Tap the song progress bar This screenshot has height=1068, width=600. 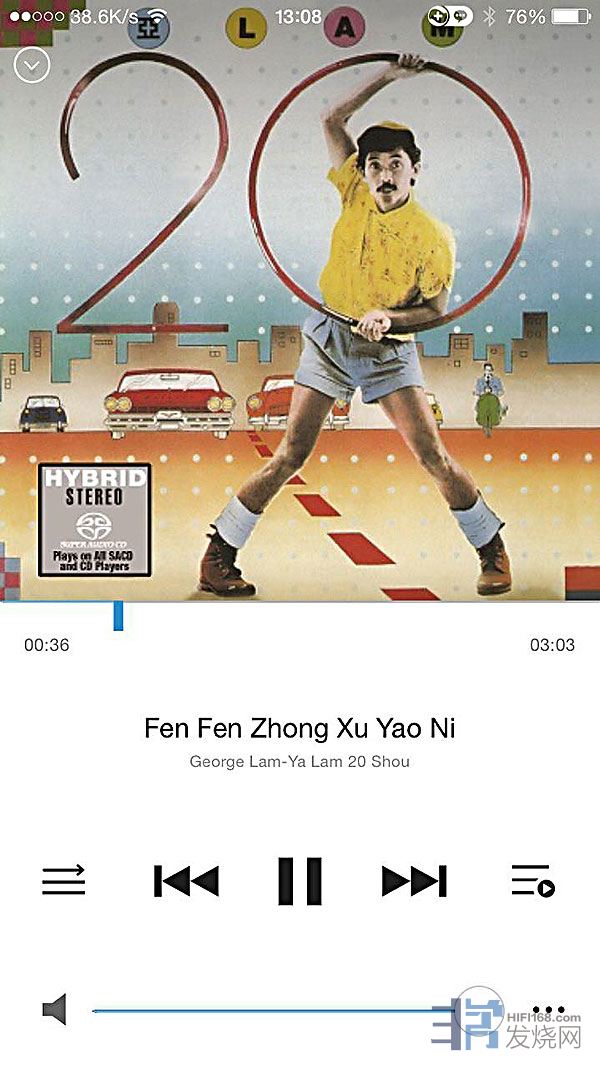pos(300,604)
